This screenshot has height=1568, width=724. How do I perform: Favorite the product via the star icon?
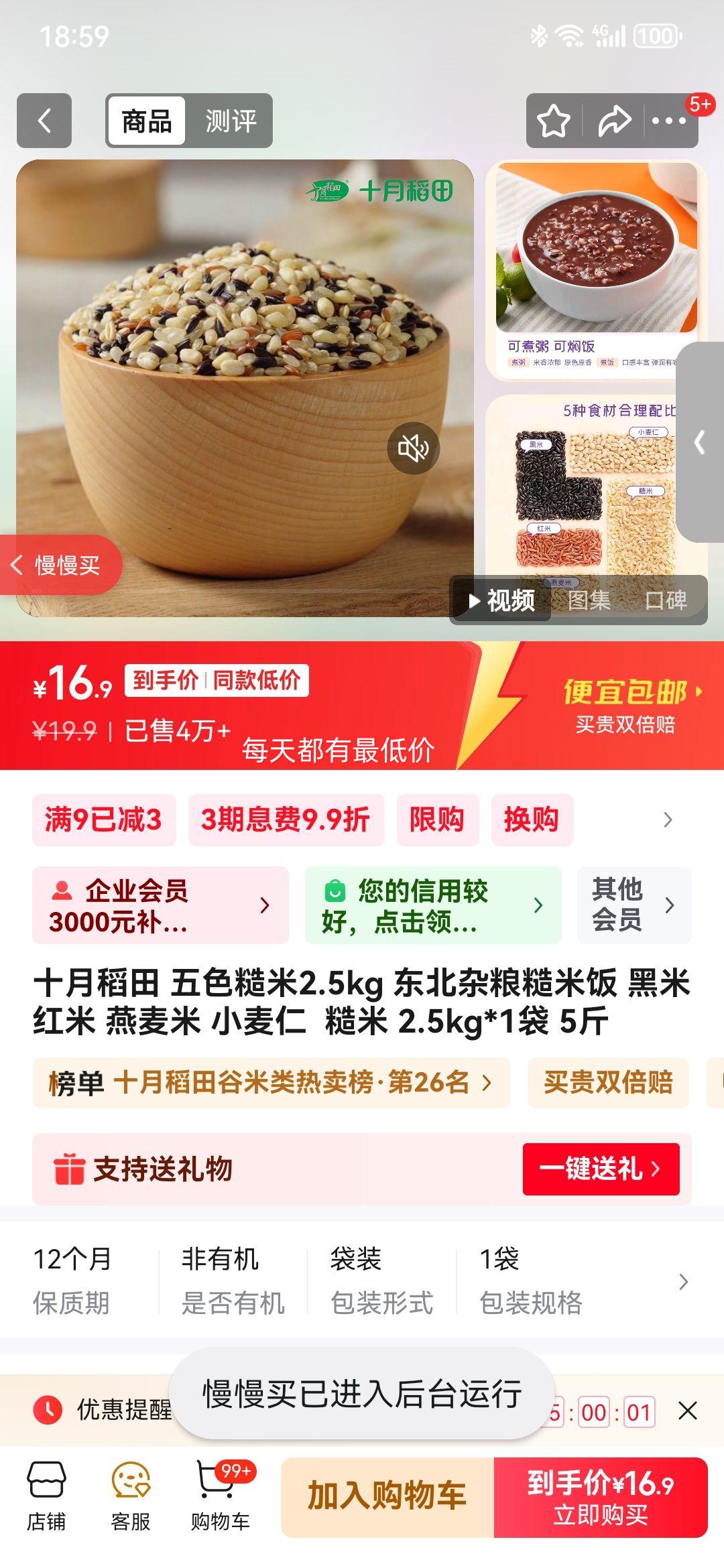tap(553, 121)
